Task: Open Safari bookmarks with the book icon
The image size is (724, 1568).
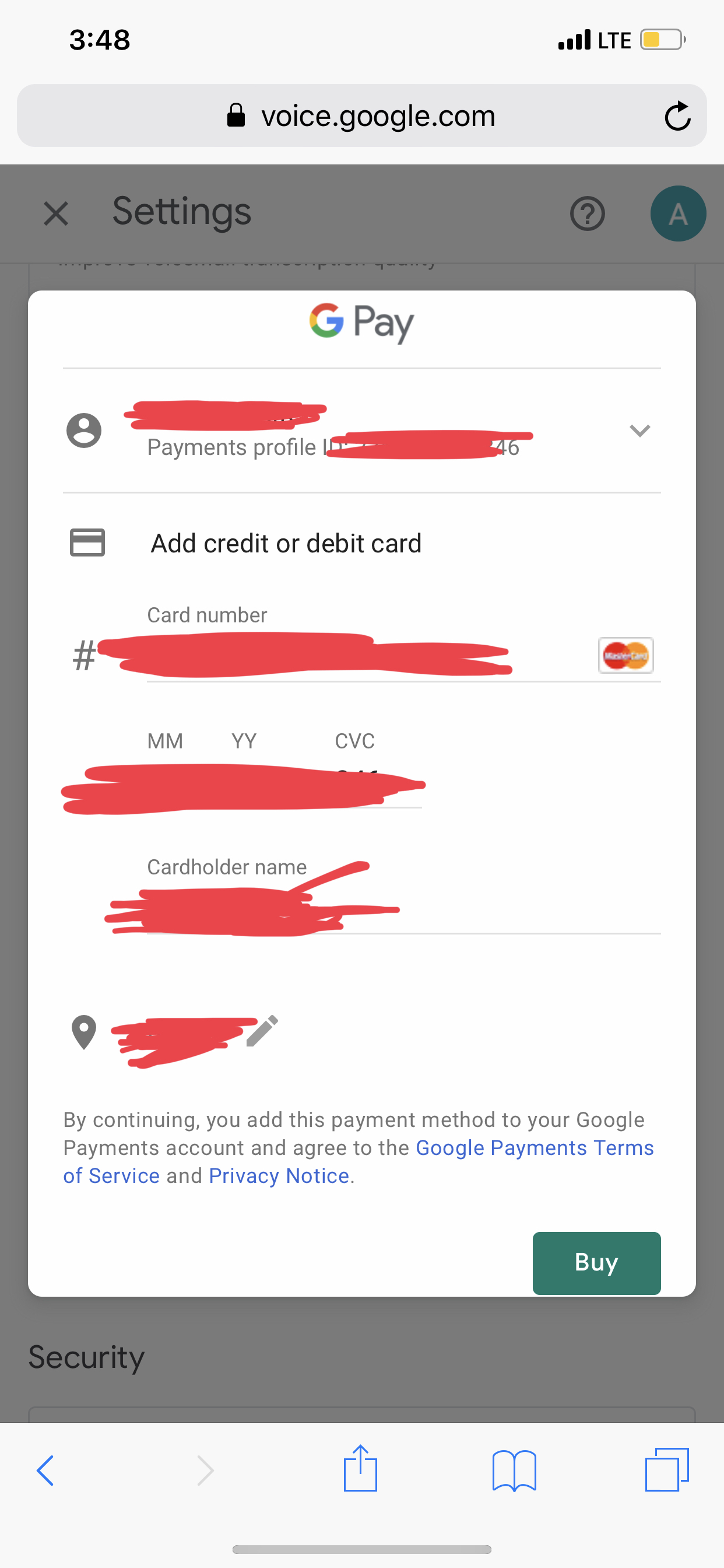Action: coord(514,1469)
